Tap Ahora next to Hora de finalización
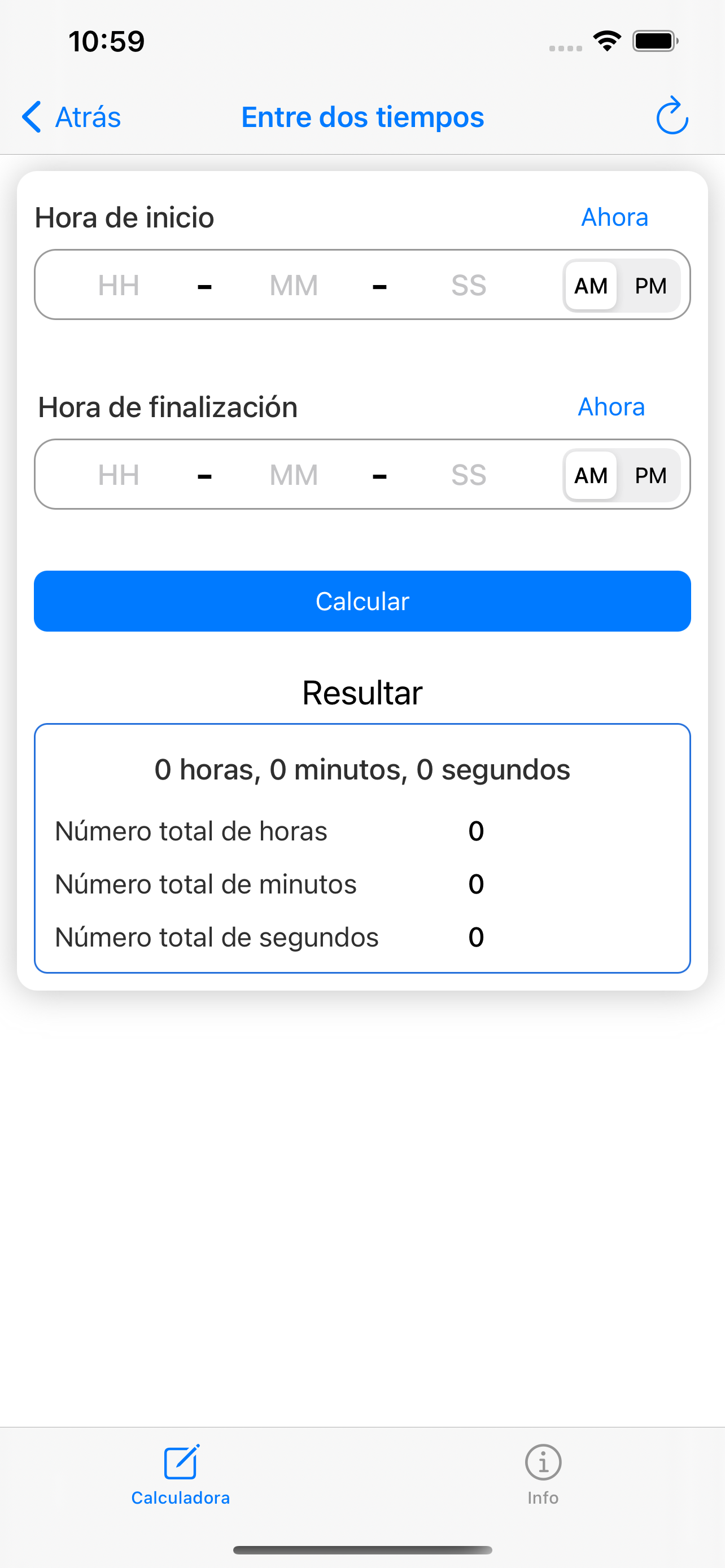 coord(611,406)
